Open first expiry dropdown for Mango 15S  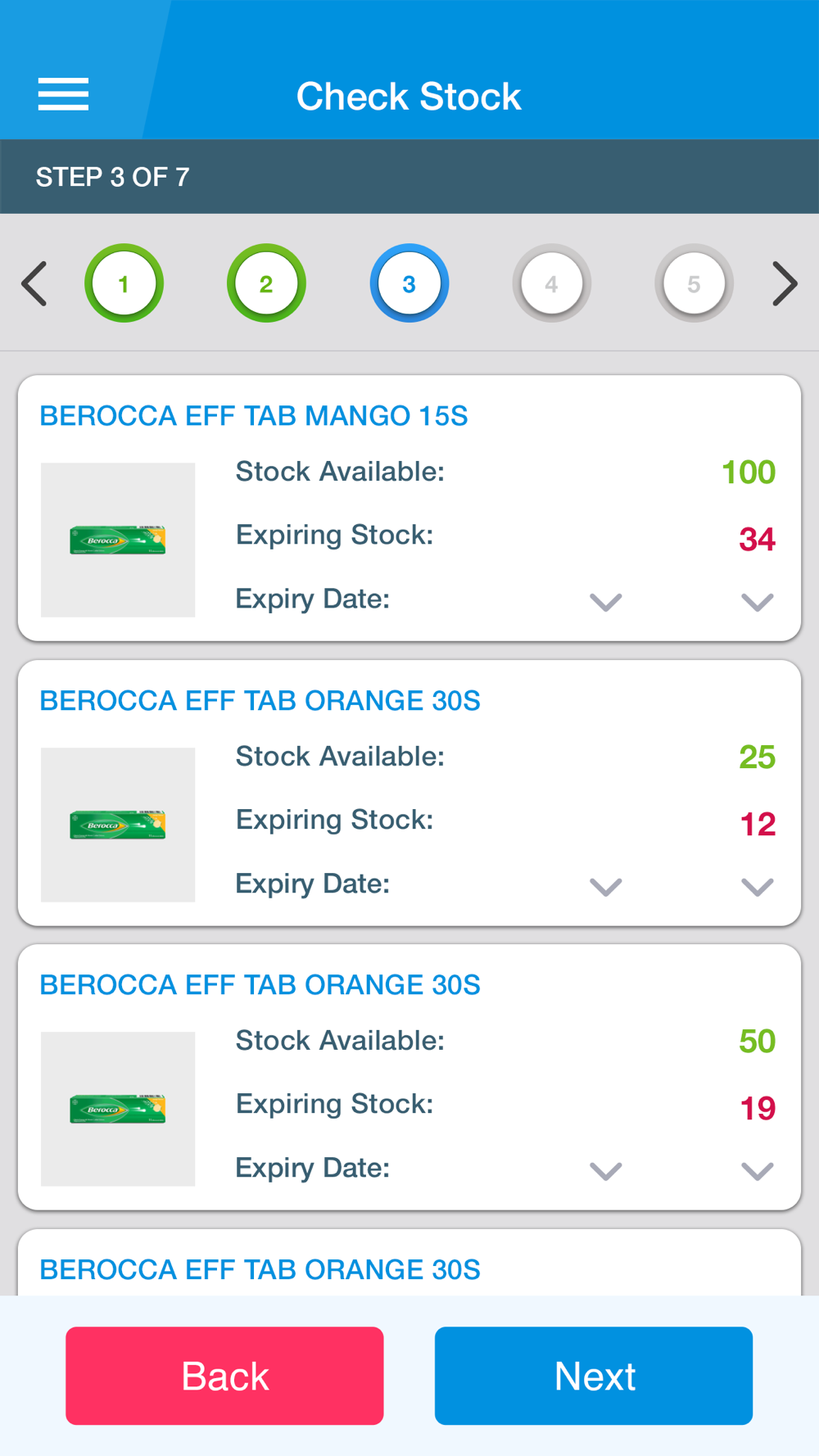point(606,603)
